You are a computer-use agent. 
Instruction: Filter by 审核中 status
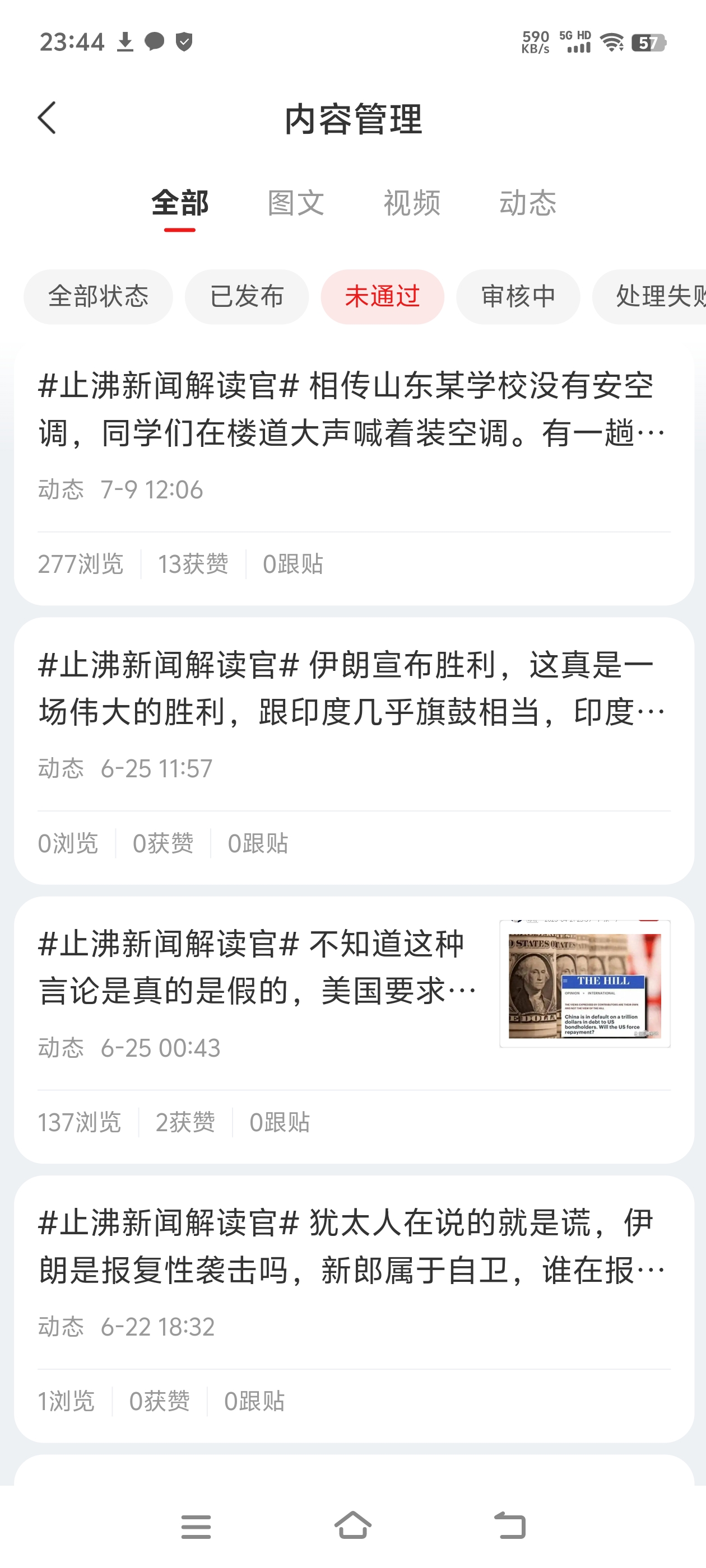click(518, 297)
